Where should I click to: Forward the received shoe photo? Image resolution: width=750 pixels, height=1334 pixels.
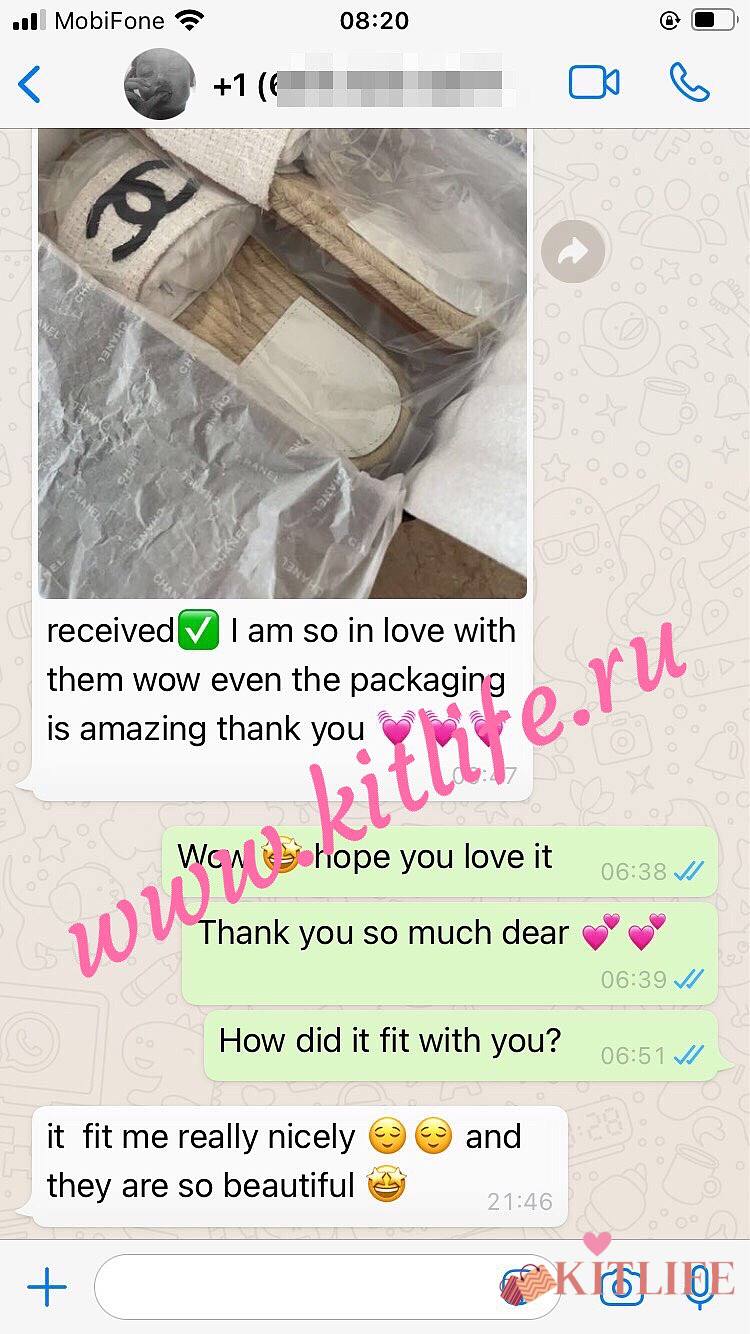click(573, 251)
